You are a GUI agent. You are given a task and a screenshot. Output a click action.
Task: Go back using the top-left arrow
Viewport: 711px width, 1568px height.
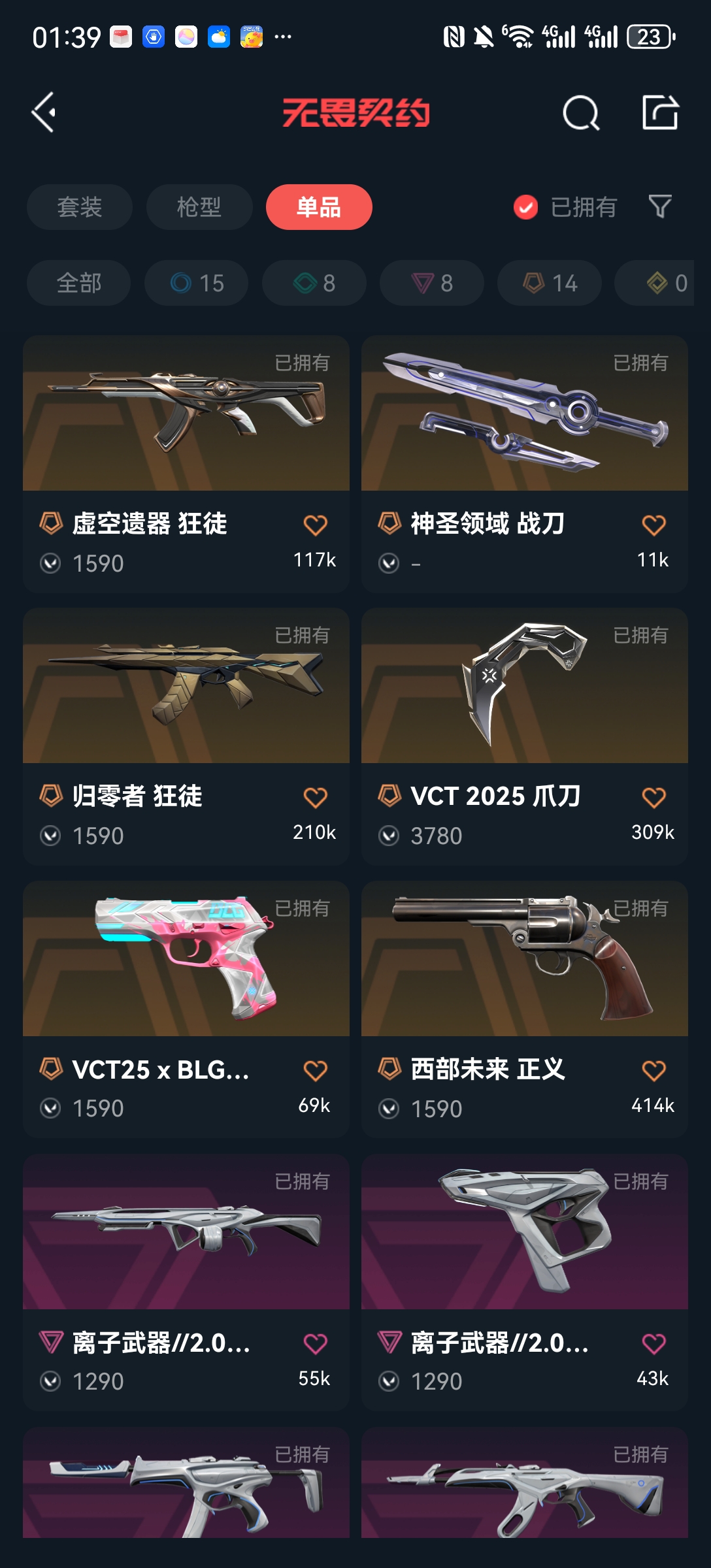tap(44, 112)
